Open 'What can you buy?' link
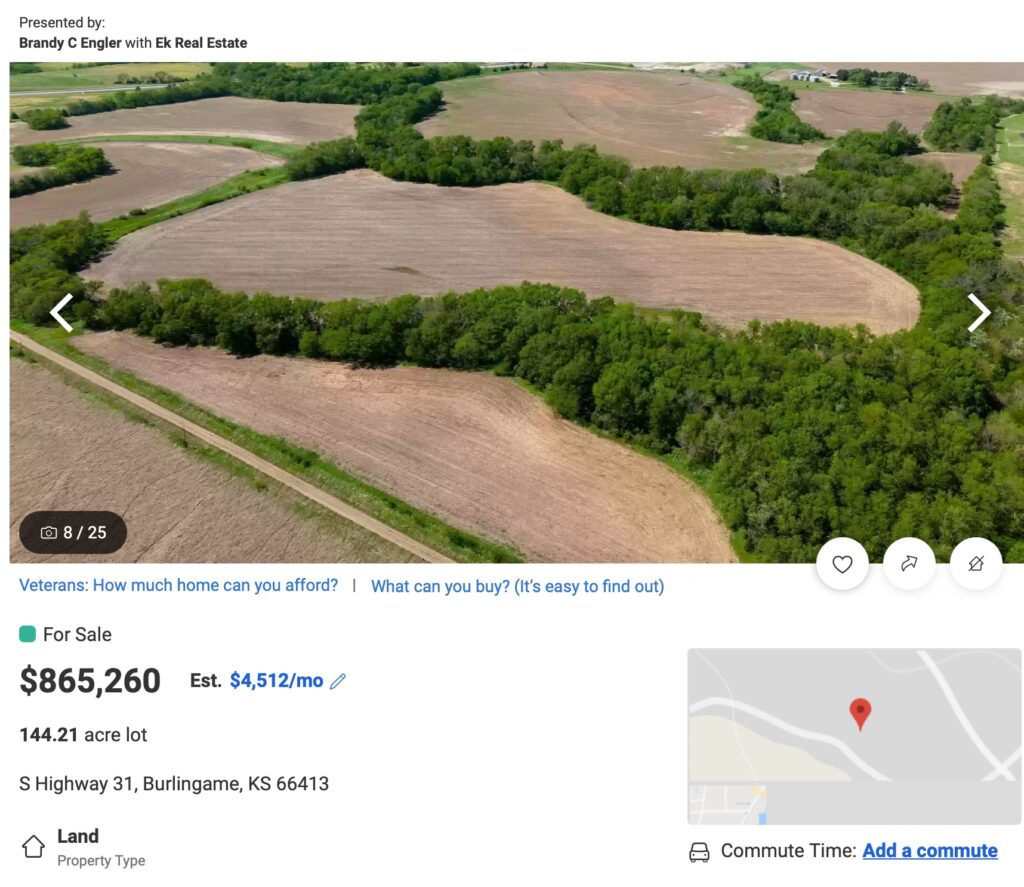The height and width of the screenshot is (887, 1024). point(517,586)
